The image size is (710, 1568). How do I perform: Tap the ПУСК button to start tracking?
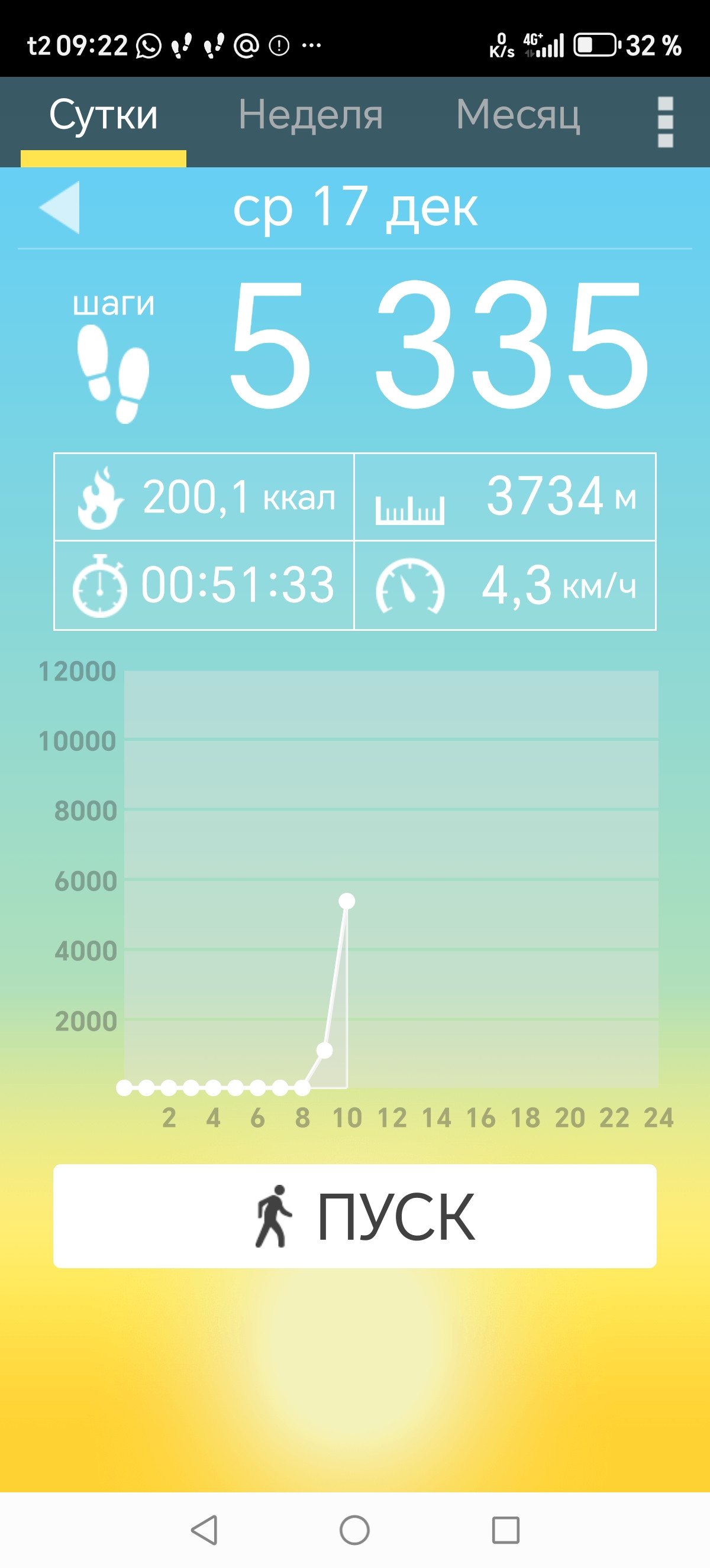[355, 1216]
